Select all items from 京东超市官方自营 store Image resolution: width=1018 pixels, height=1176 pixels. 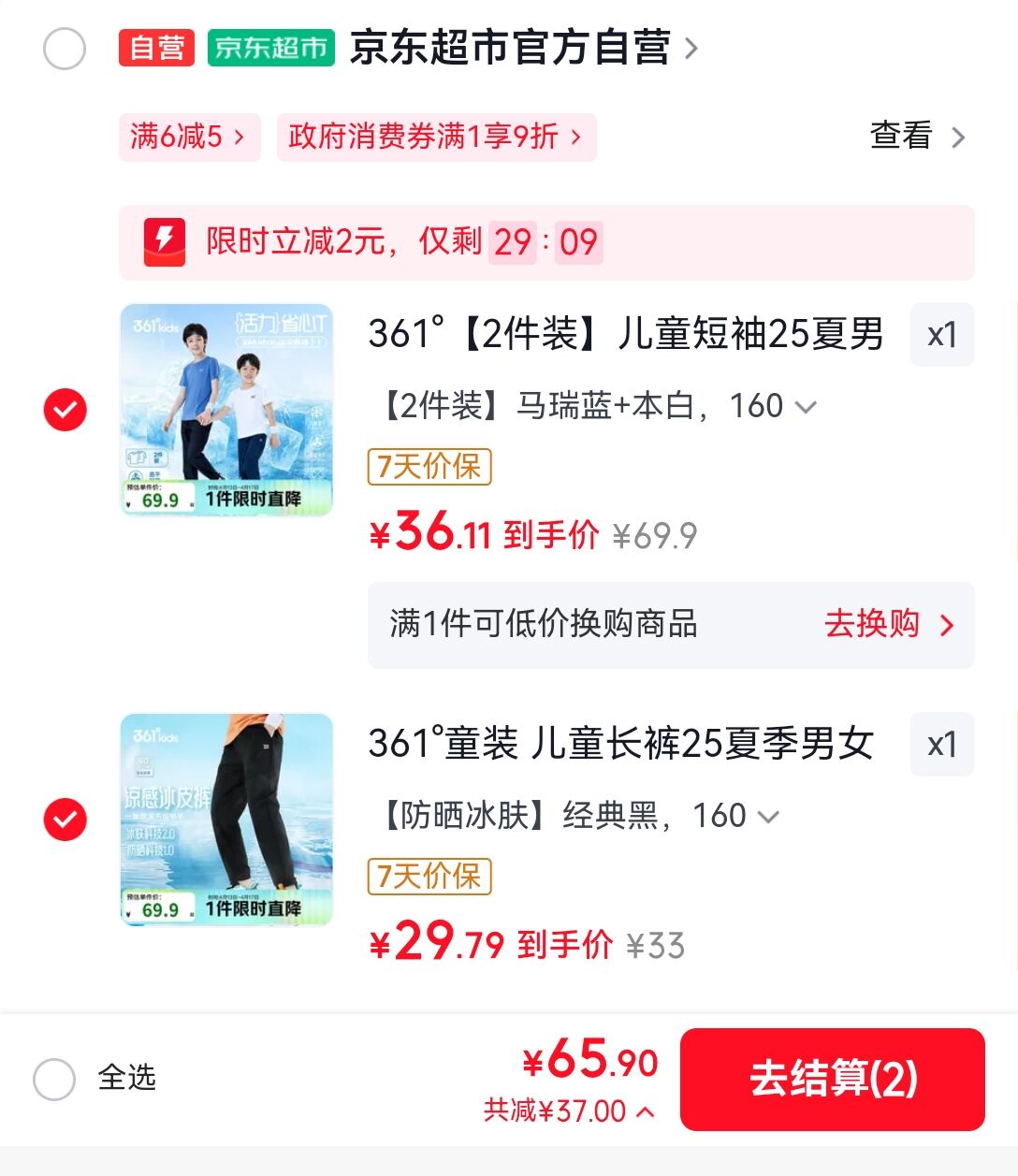[x=65, y=49]
